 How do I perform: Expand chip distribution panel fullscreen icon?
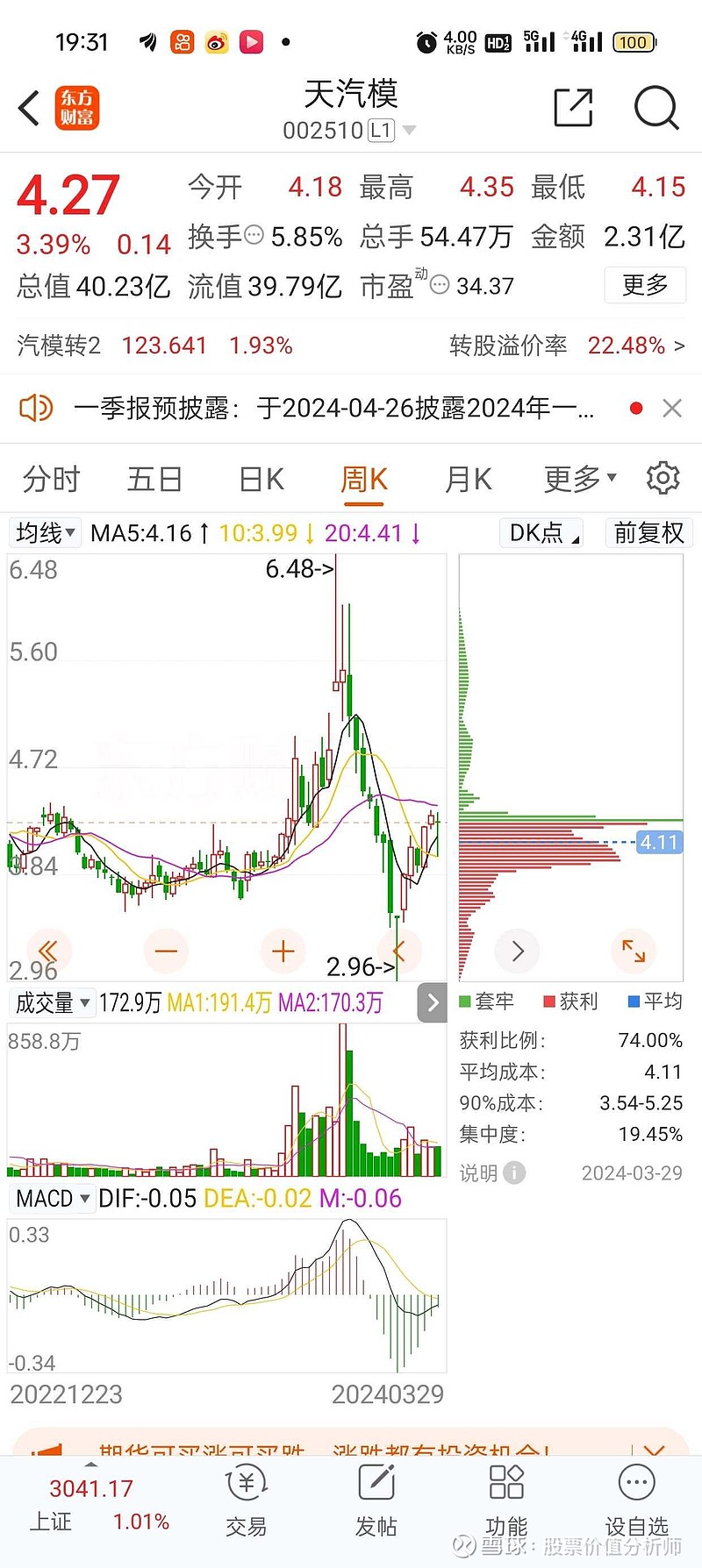pyautogui.click(x=634, y=950)
